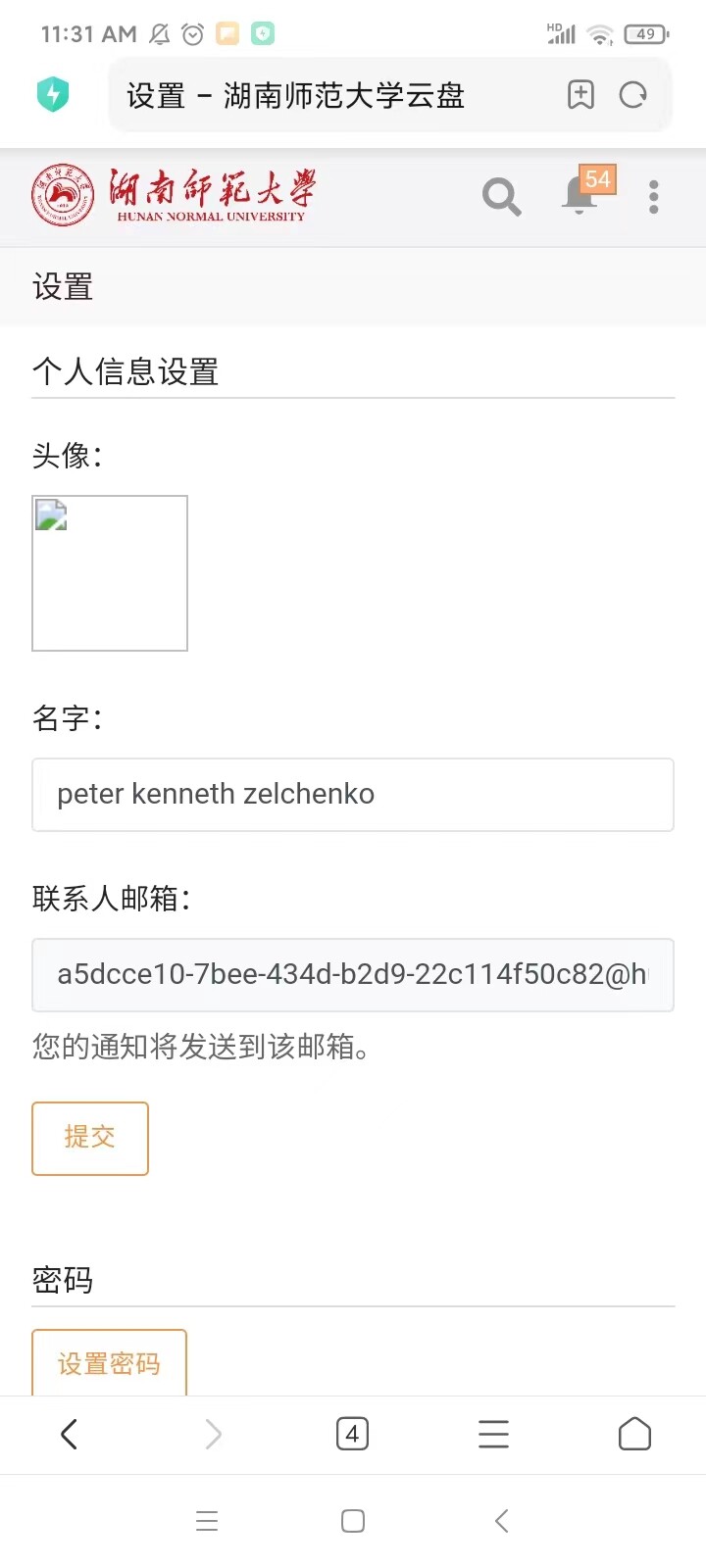
Task: Bookmark this page in the browser
Action: 580,95
